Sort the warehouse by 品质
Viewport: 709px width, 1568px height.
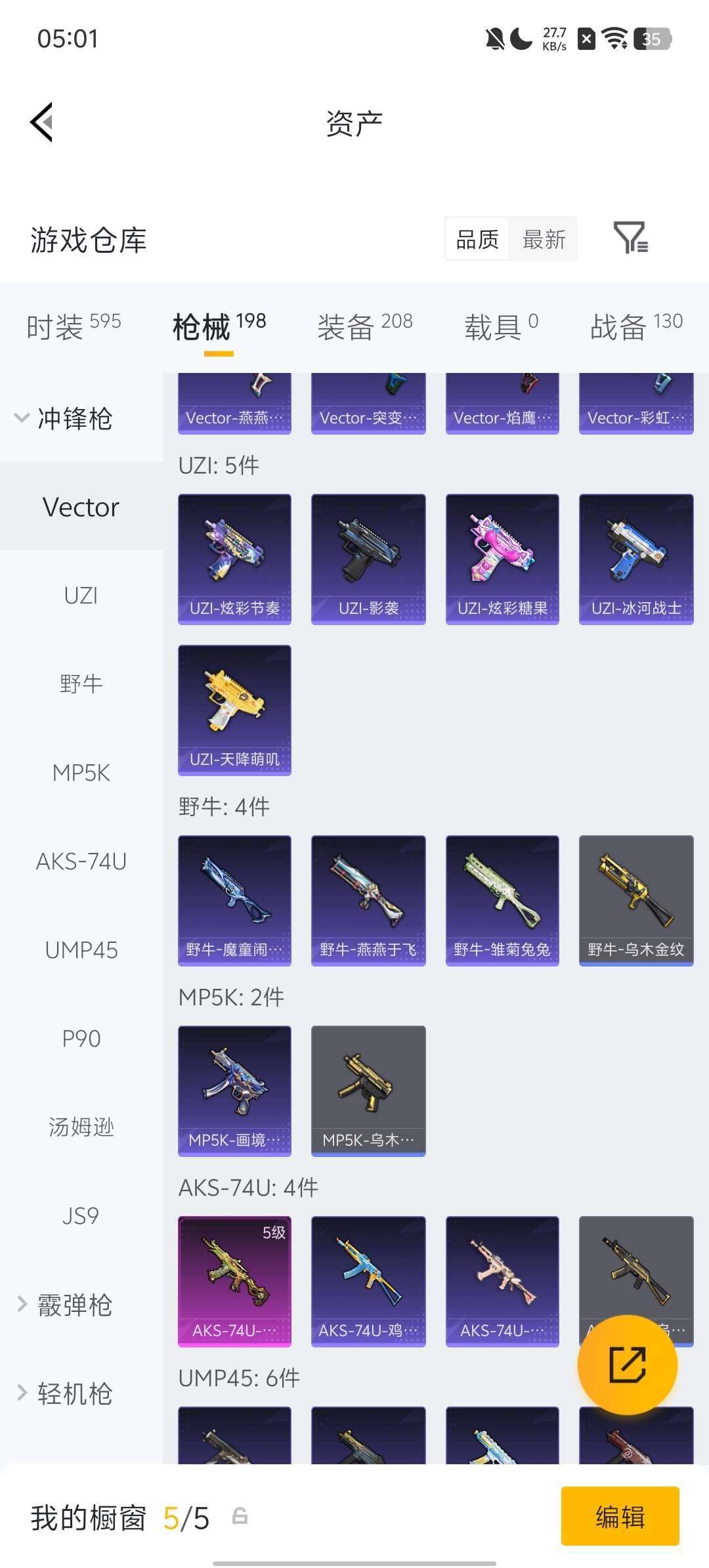click(477, 240)
